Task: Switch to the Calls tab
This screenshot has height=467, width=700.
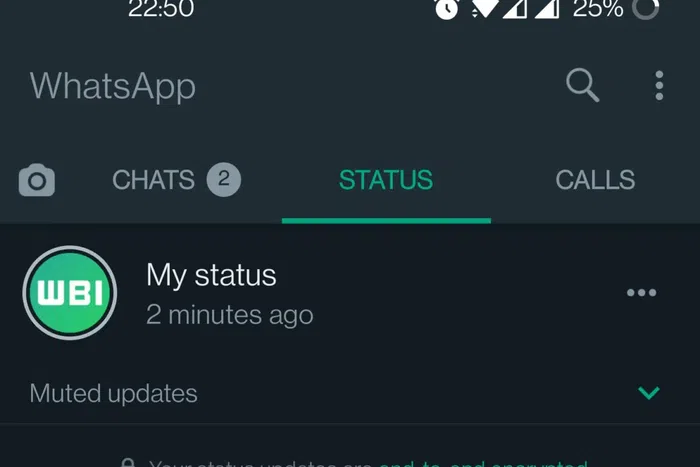Action: 595,180
